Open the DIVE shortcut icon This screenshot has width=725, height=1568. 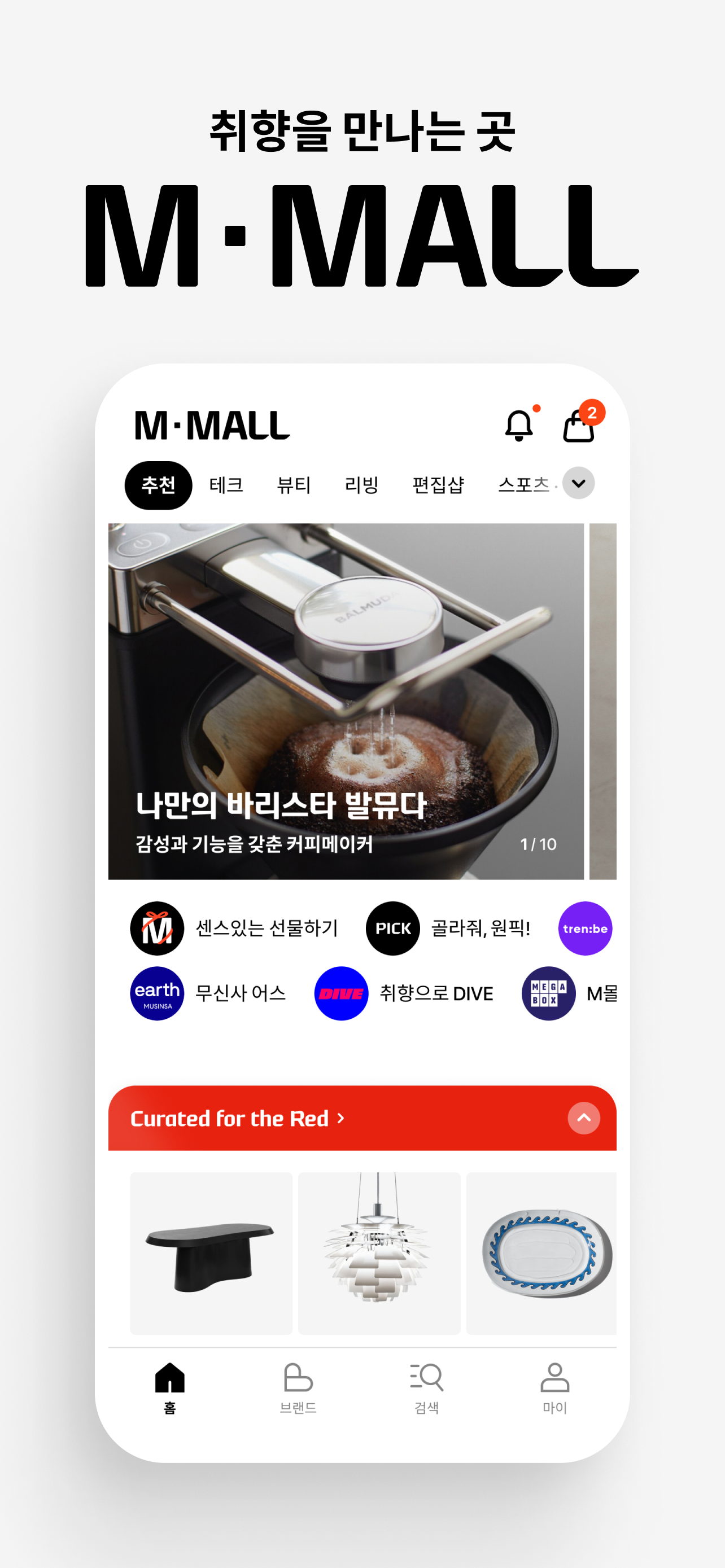341,993
